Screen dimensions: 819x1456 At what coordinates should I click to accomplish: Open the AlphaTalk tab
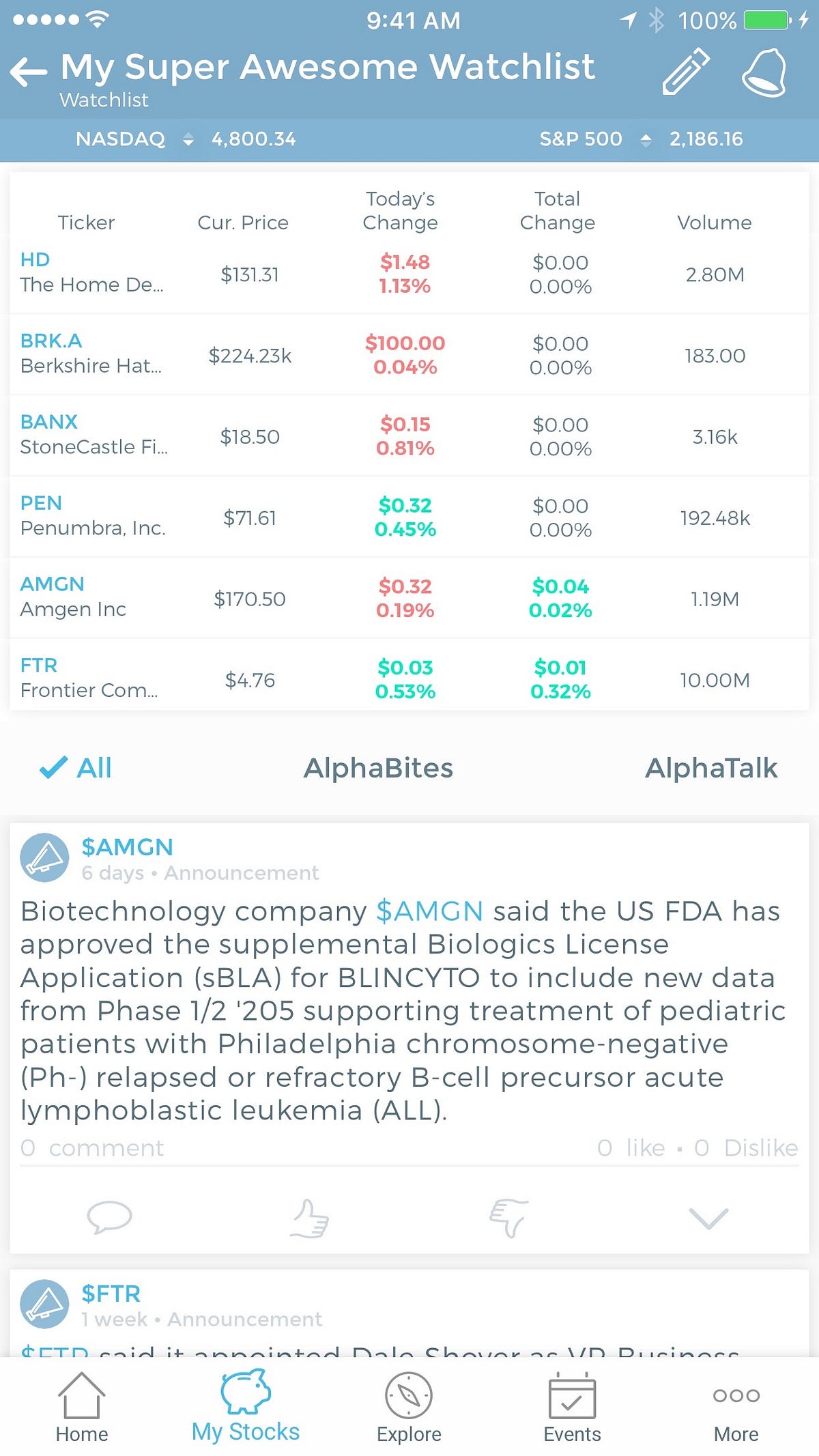711,768
